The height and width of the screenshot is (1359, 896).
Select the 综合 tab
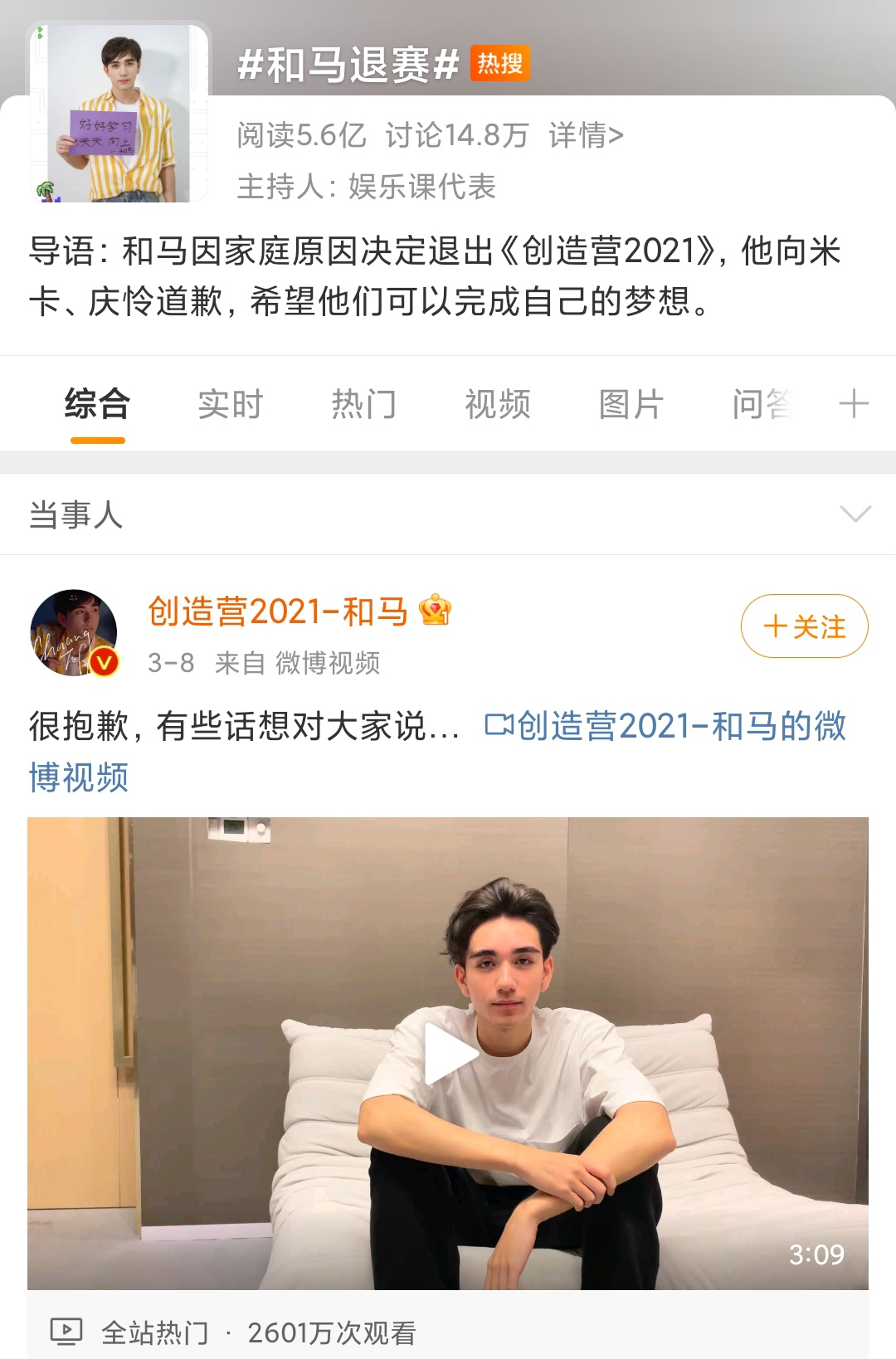pyautogui.click(x=97, y=405)
